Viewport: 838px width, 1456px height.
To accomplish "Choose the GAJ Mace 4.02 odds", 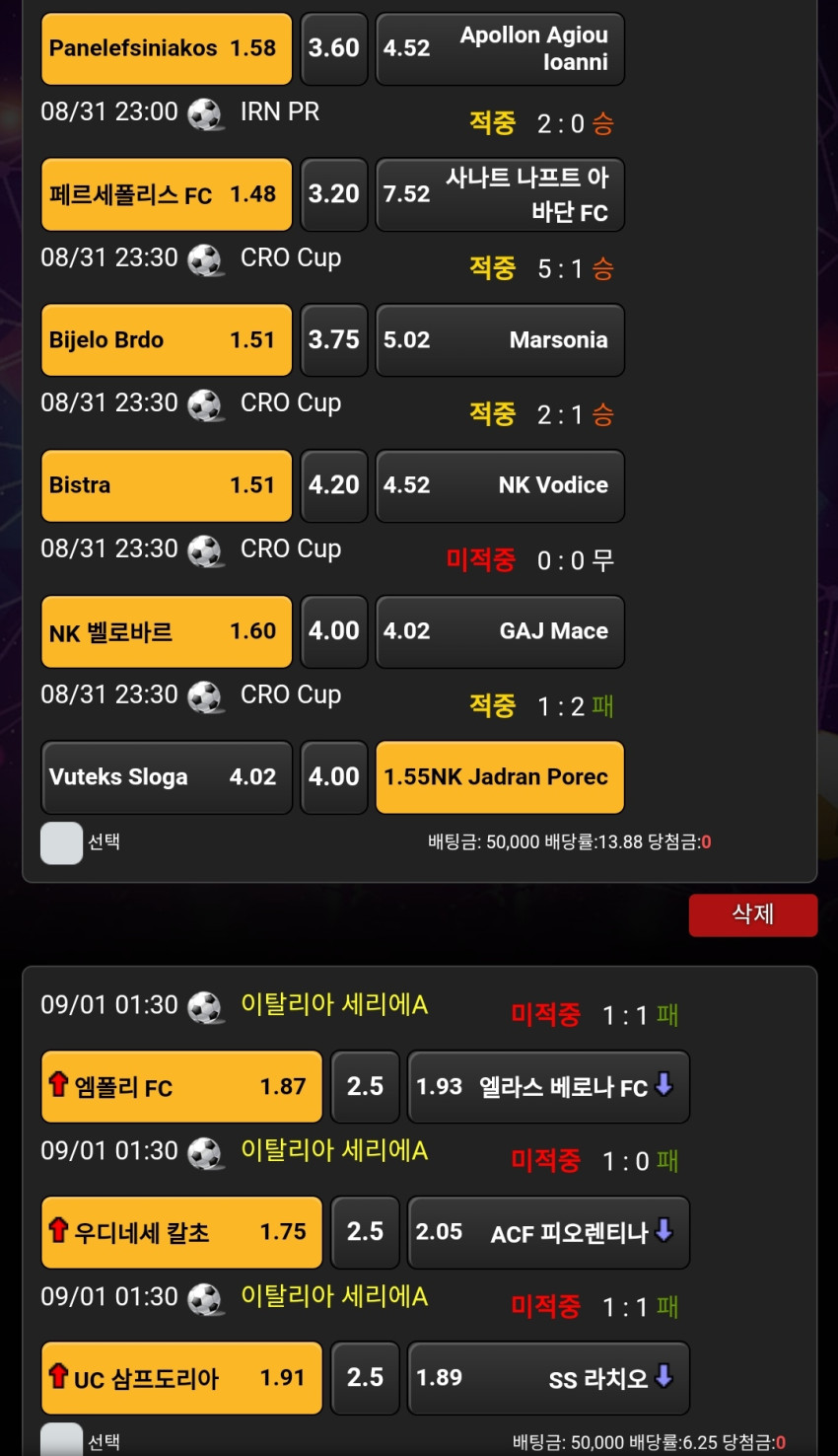I will tap(500, 631).
